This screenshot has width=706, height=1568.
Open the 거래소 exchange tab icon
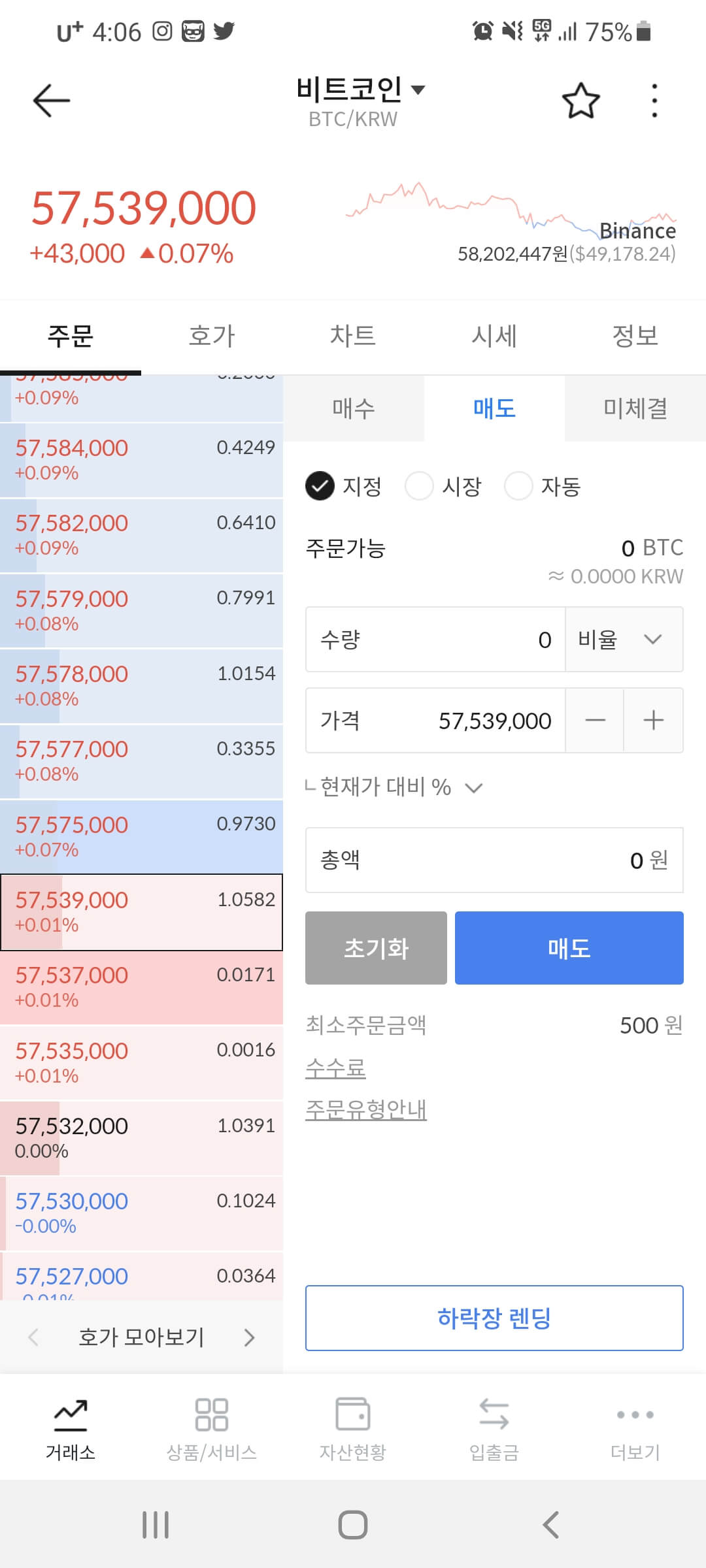pyautogui.click(x=70, y=1424)
